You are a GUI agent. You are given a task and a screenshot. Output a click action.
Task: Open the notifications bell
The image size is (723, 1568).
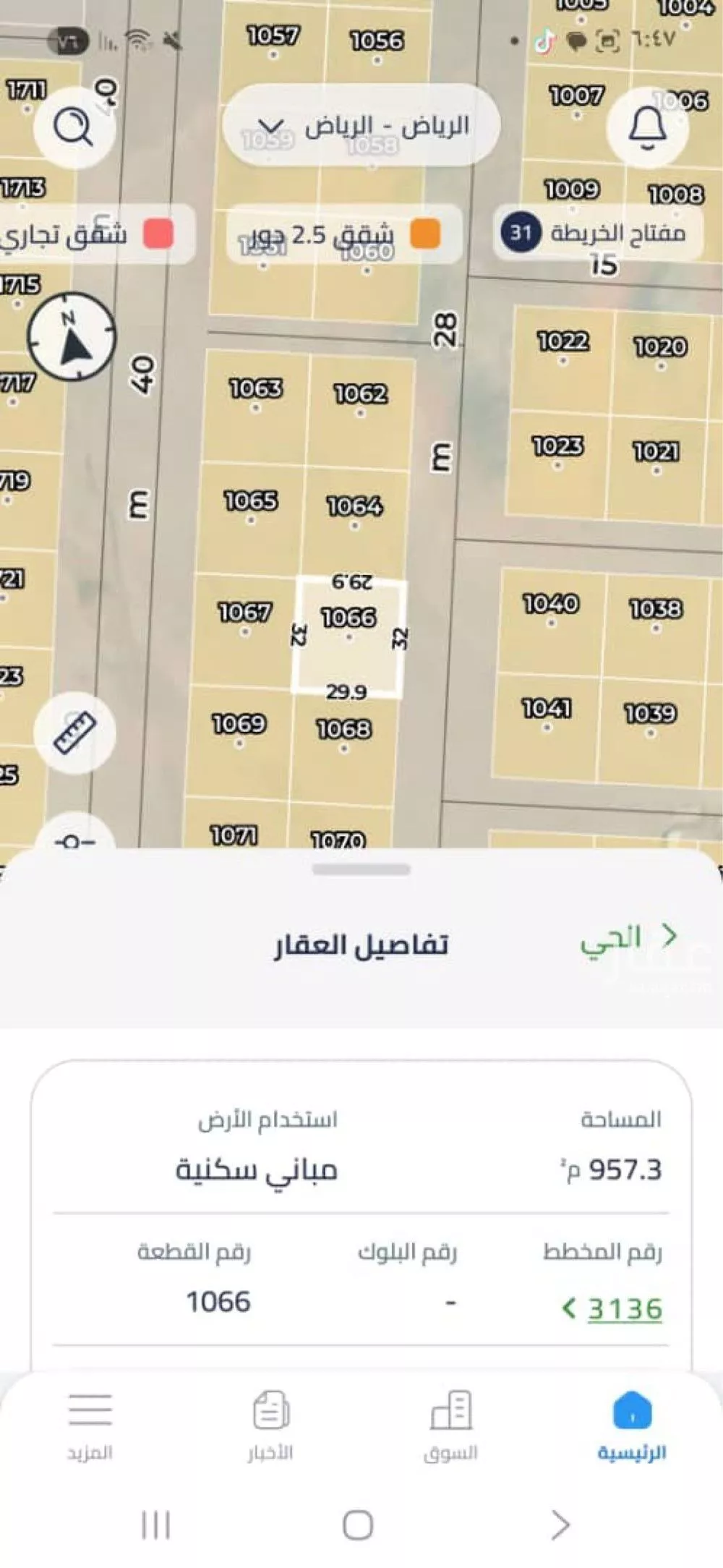point(647,127)
